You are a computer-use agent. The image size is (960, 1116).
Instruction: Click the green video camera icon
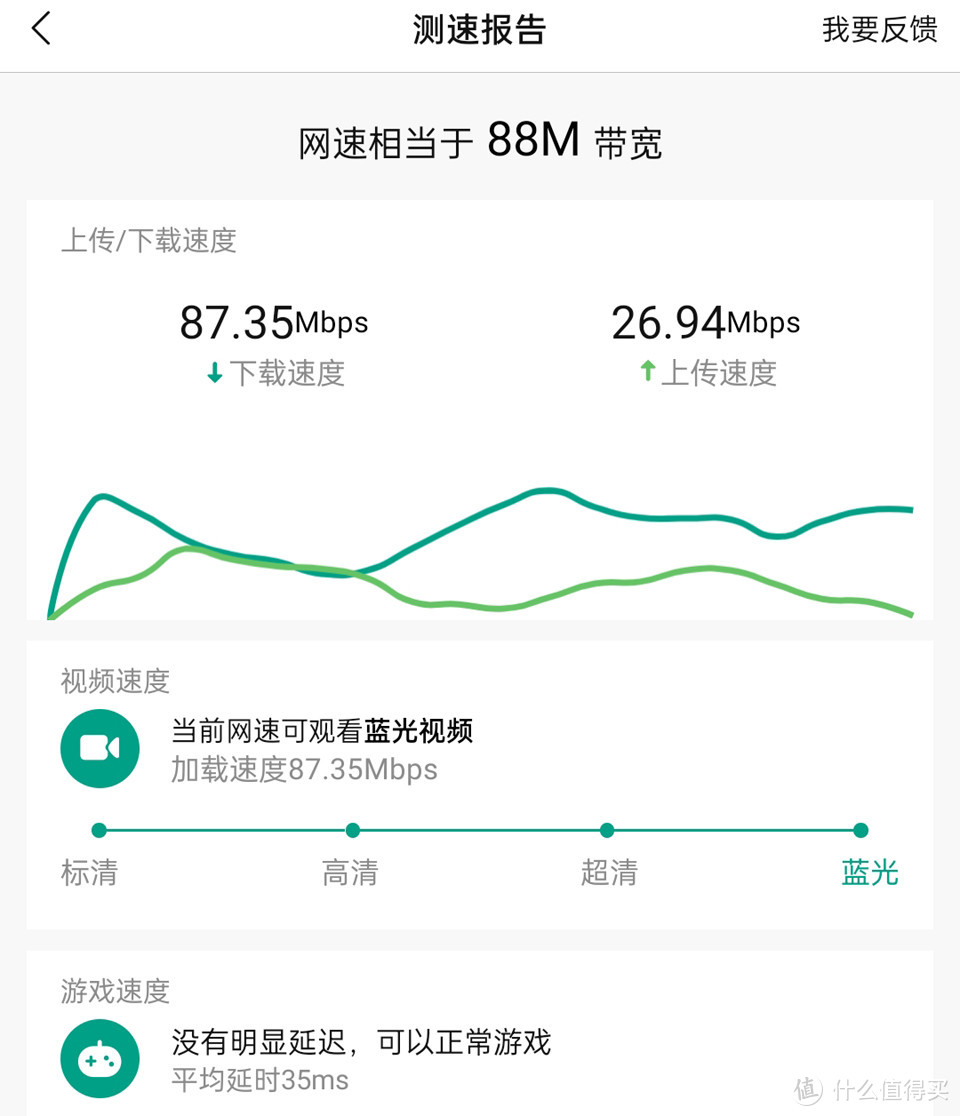[100, 747]
